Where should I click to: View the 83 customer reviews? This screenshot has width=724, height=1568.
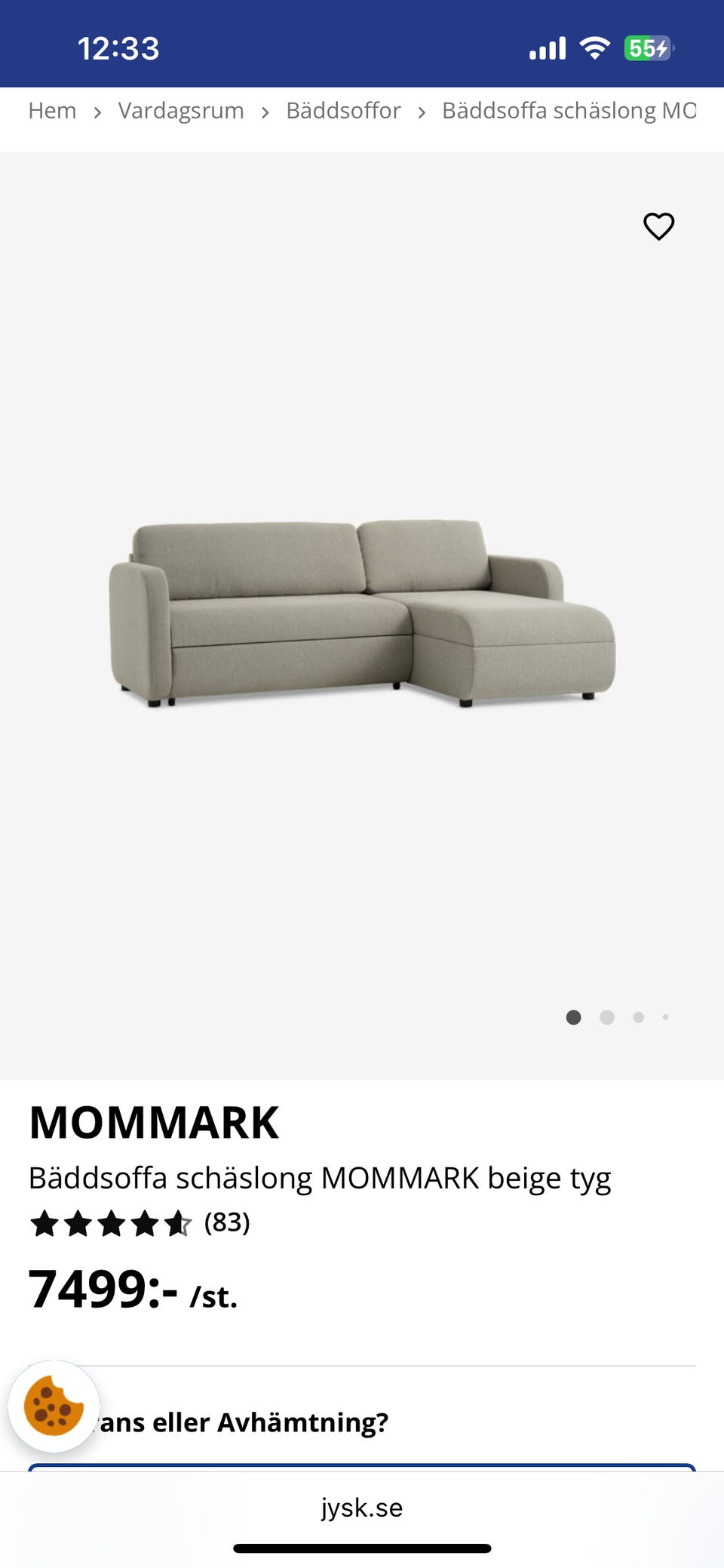(226, 1222)
